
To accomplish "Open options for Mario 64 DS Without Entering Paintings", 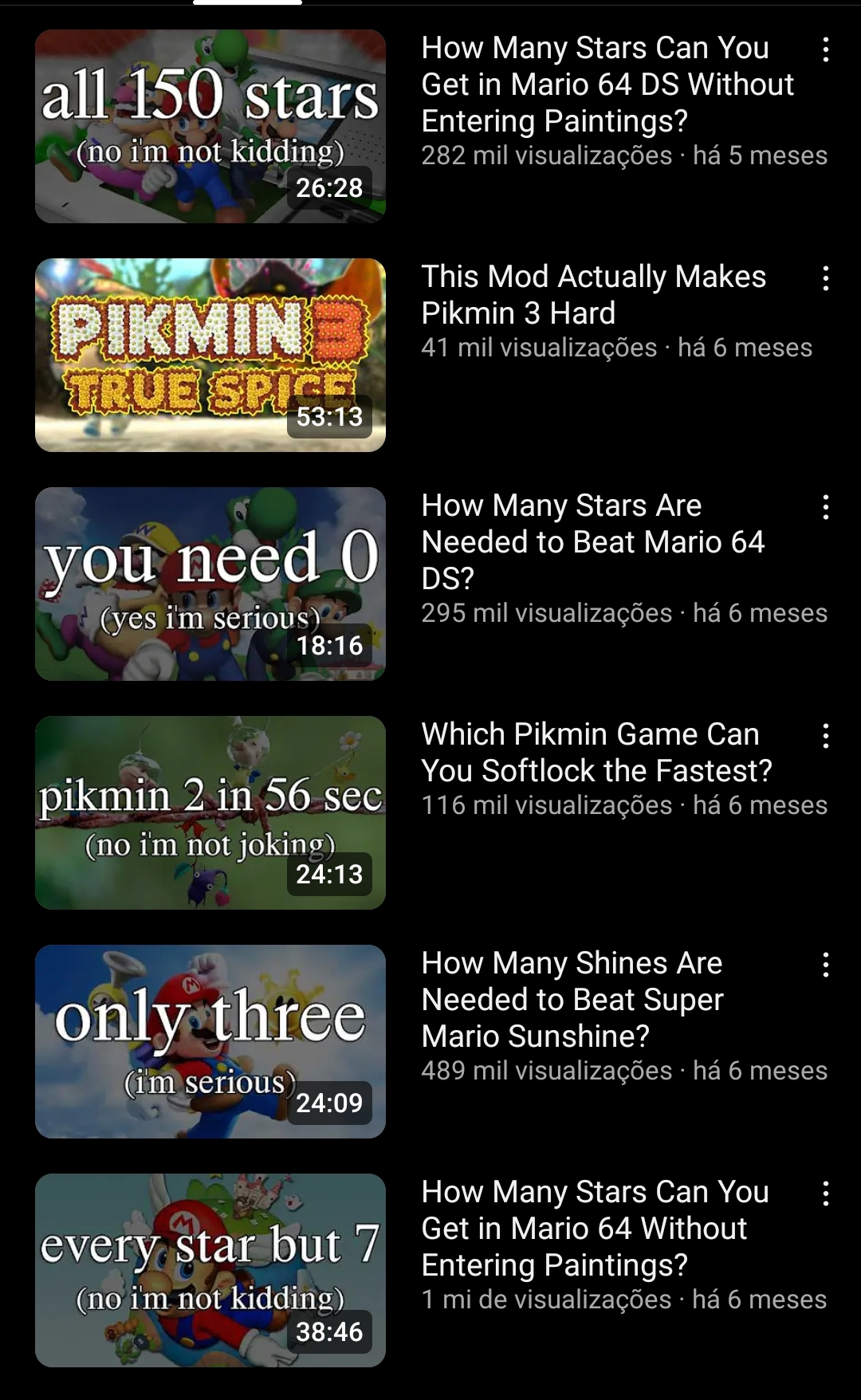I will pos(826,50).
